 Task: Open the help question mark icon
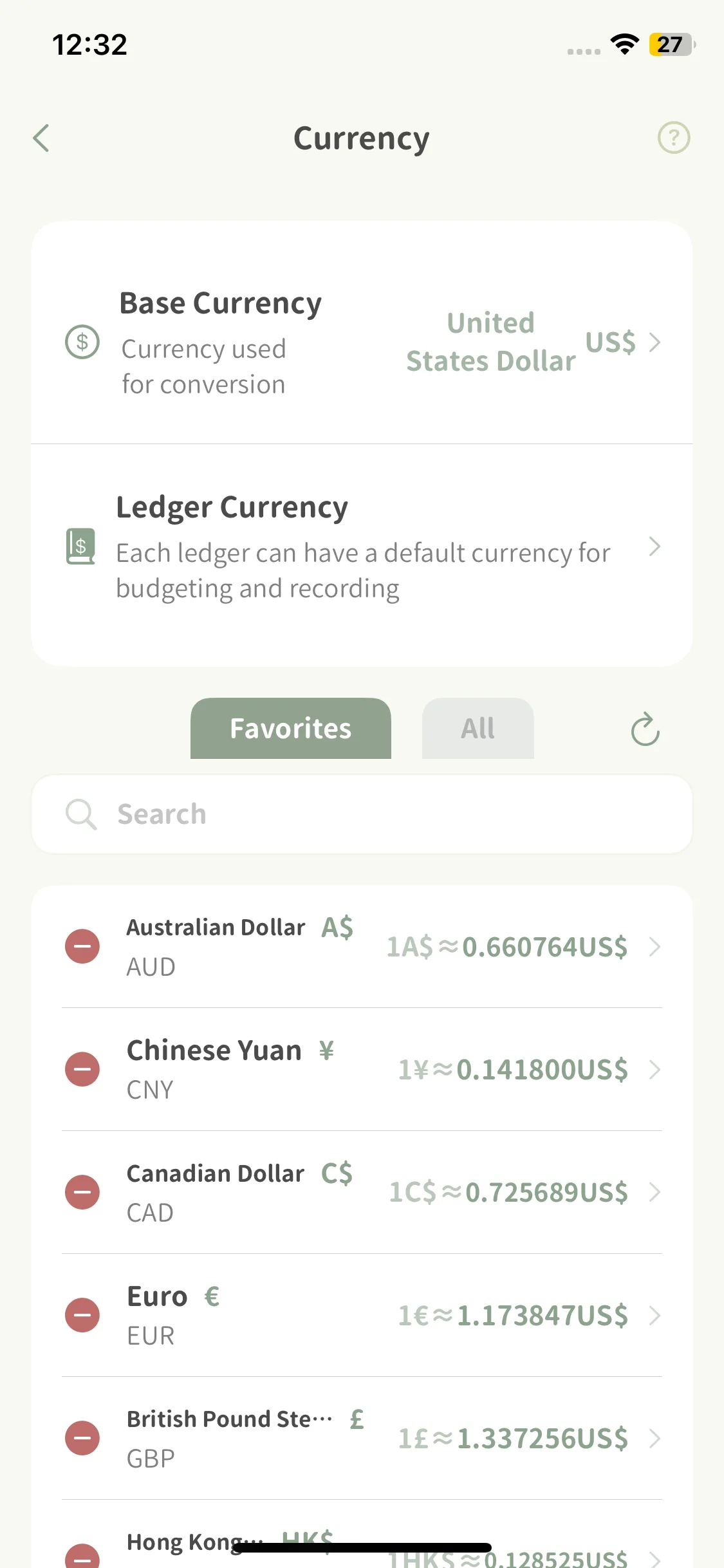(673, 138)
